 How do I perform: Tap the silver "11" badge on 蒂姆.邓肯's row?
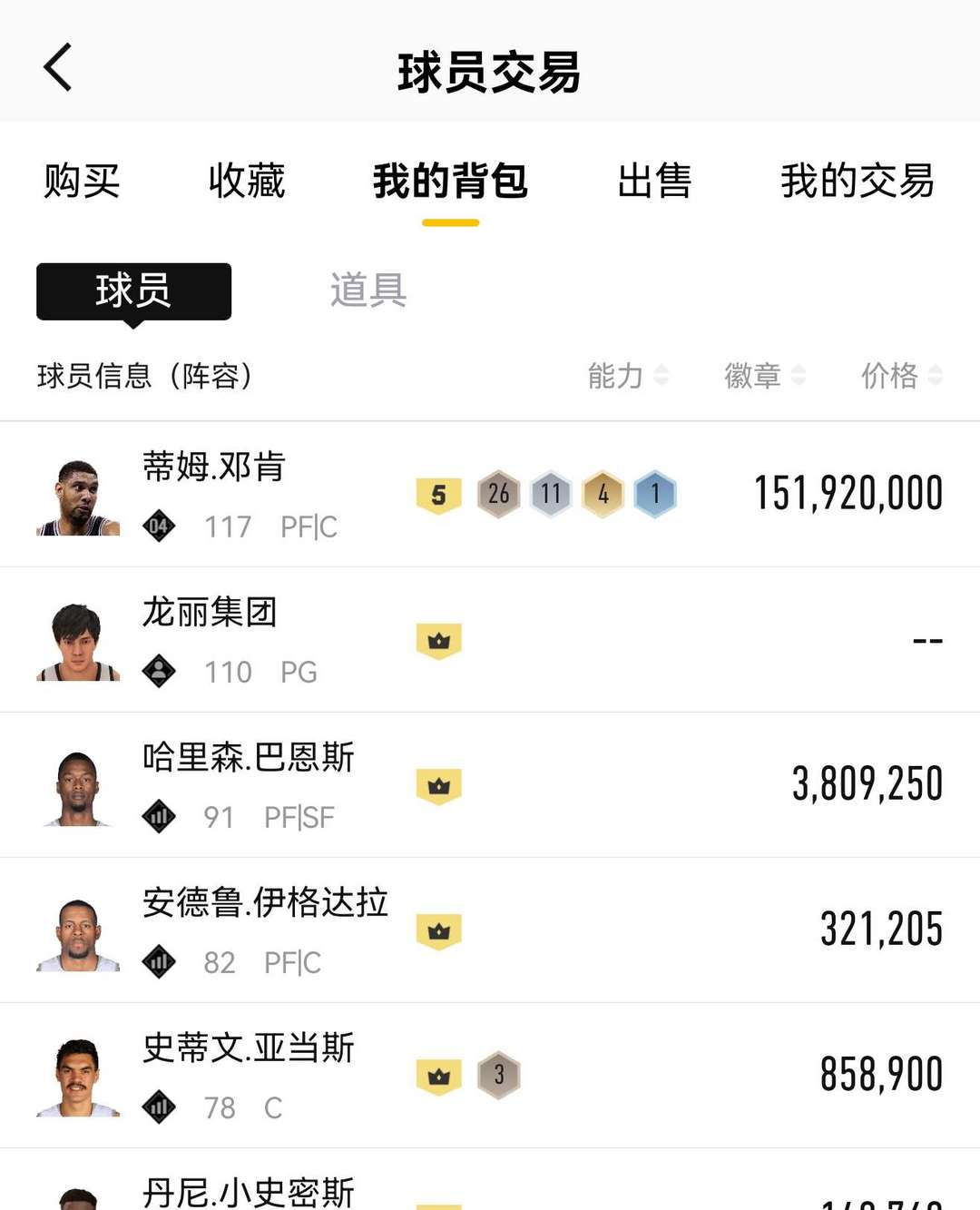[x=551, y=493]
